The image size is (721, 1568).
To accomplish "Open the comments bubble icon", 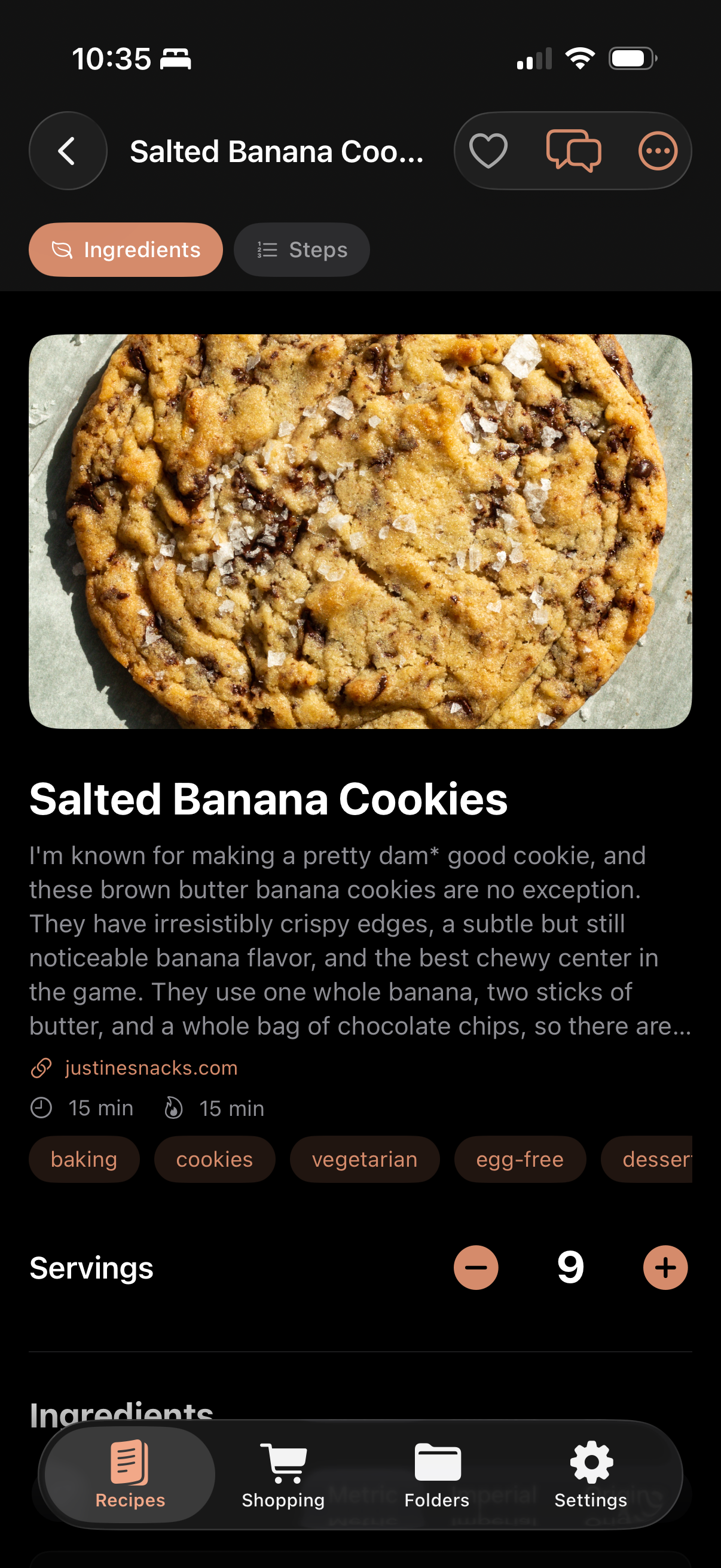I will [575, 150].
